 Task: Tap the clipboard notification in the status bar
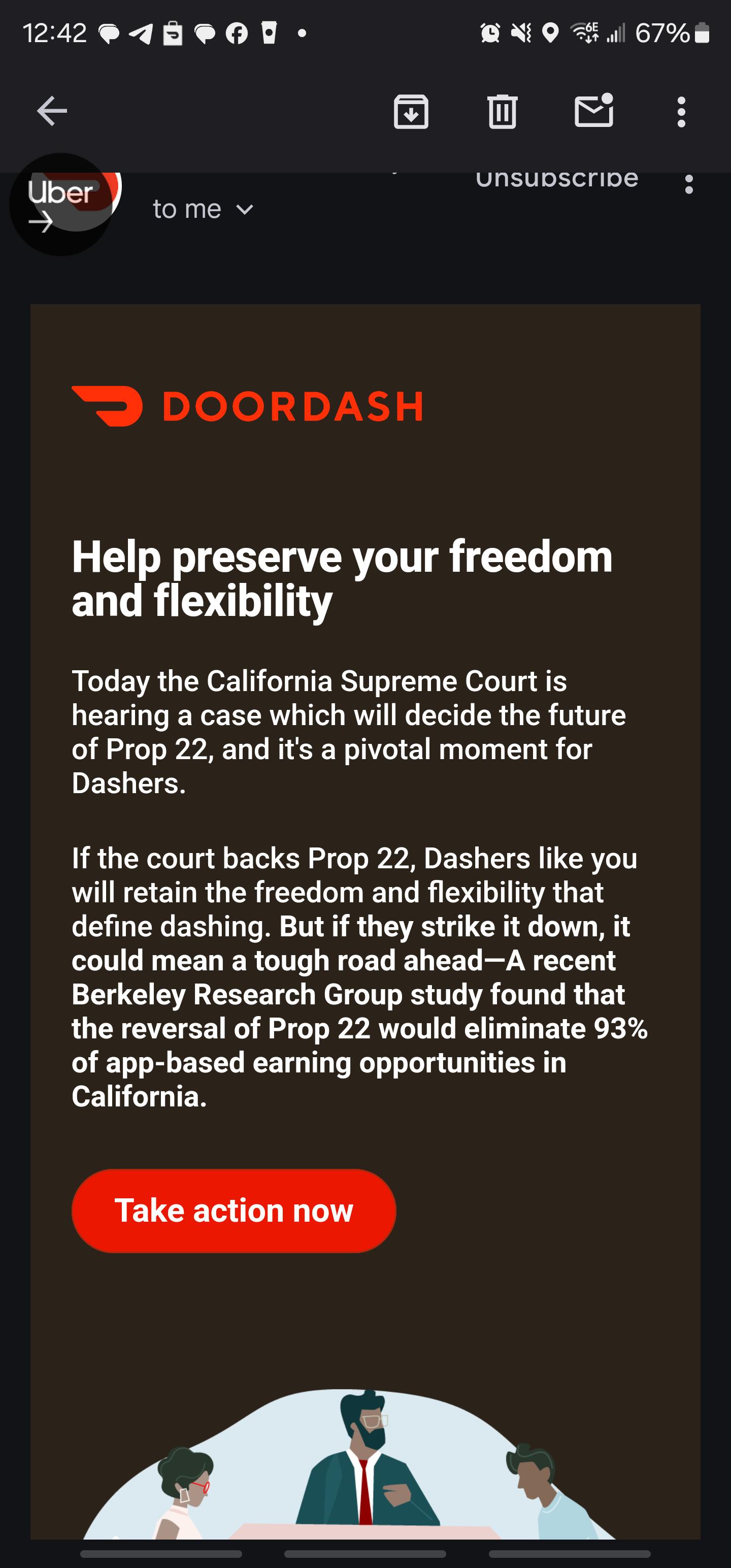(x=174, y=34)
